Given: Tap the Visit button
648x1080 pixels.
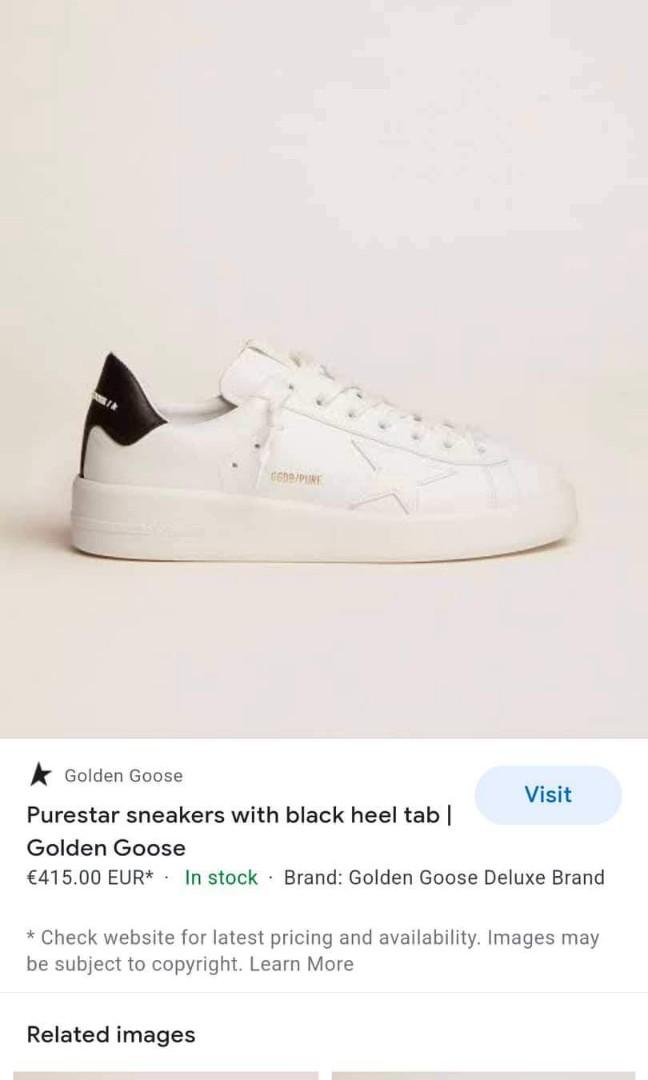Looking at the screenshot, I should 547,795.
